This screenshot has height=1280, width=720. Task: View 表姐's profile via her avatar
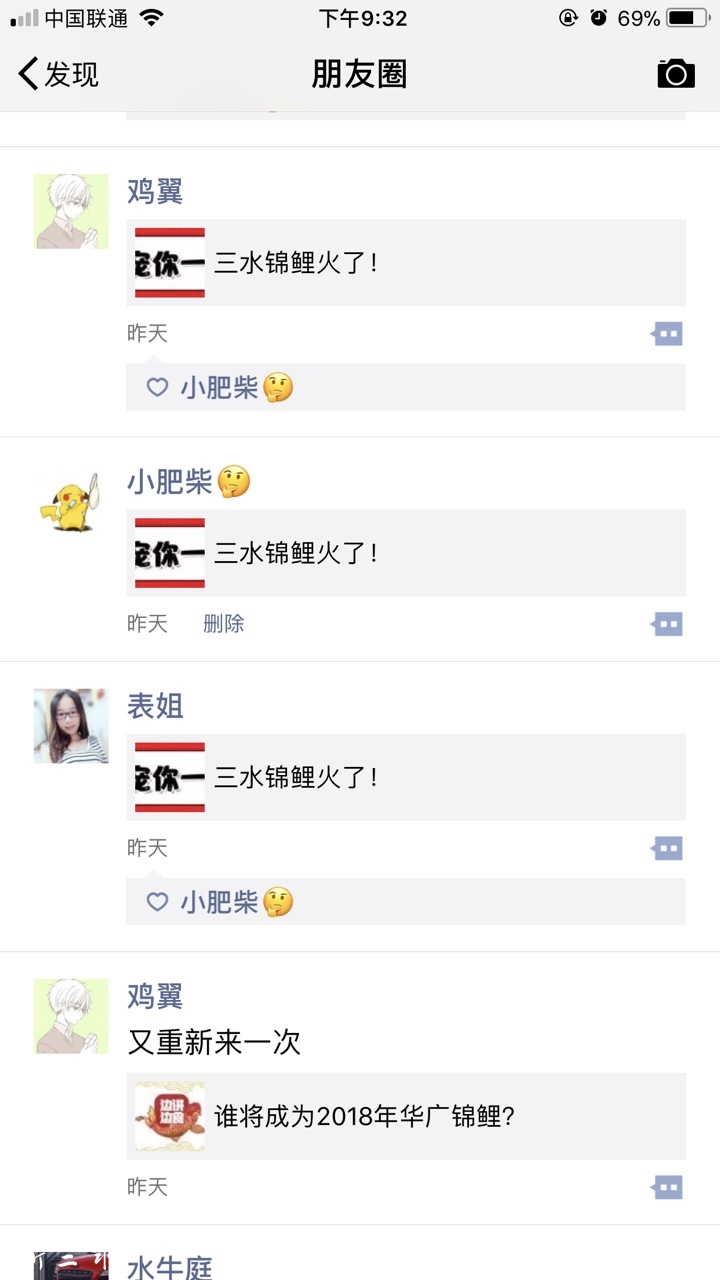point(71,726)
